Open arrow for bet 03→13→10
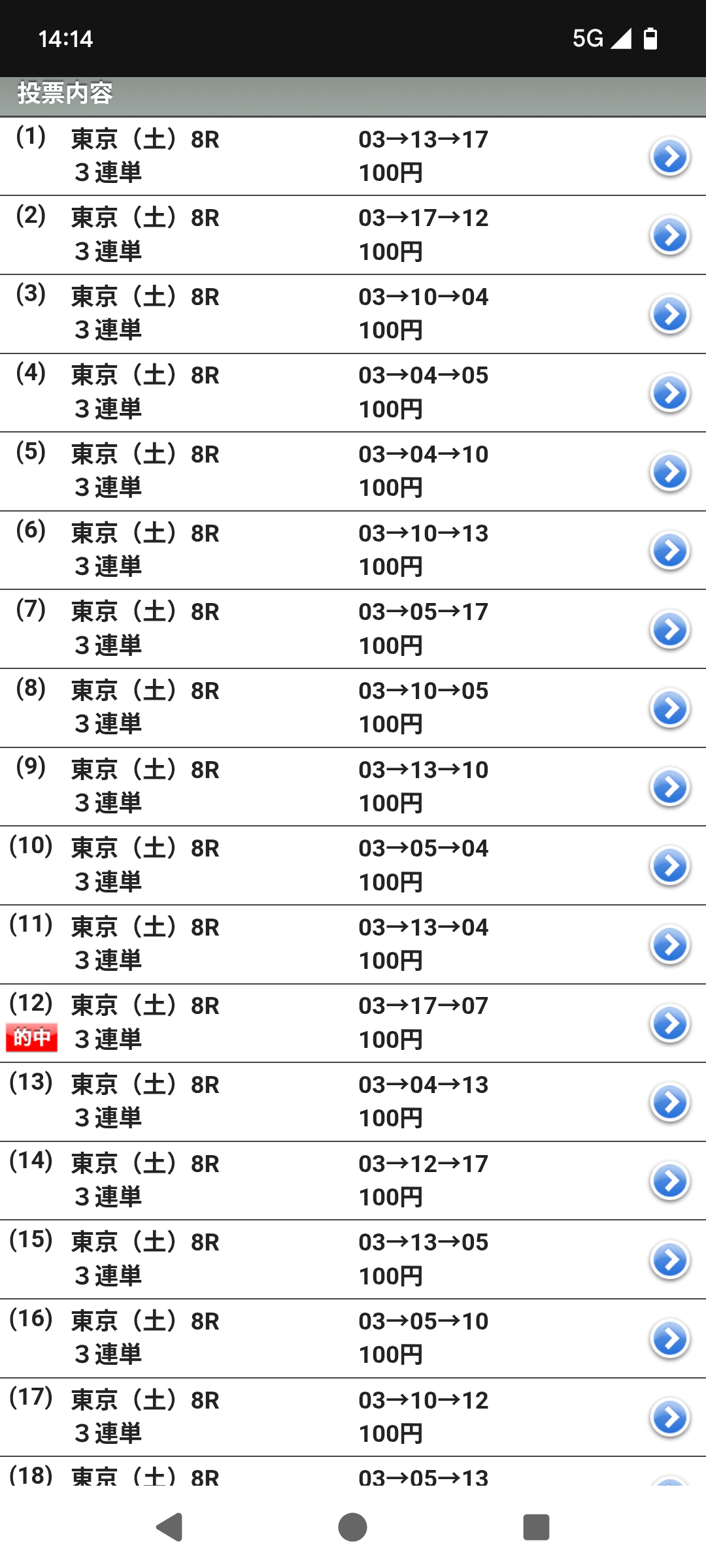 pyautogui.click(x=670, y=787)
